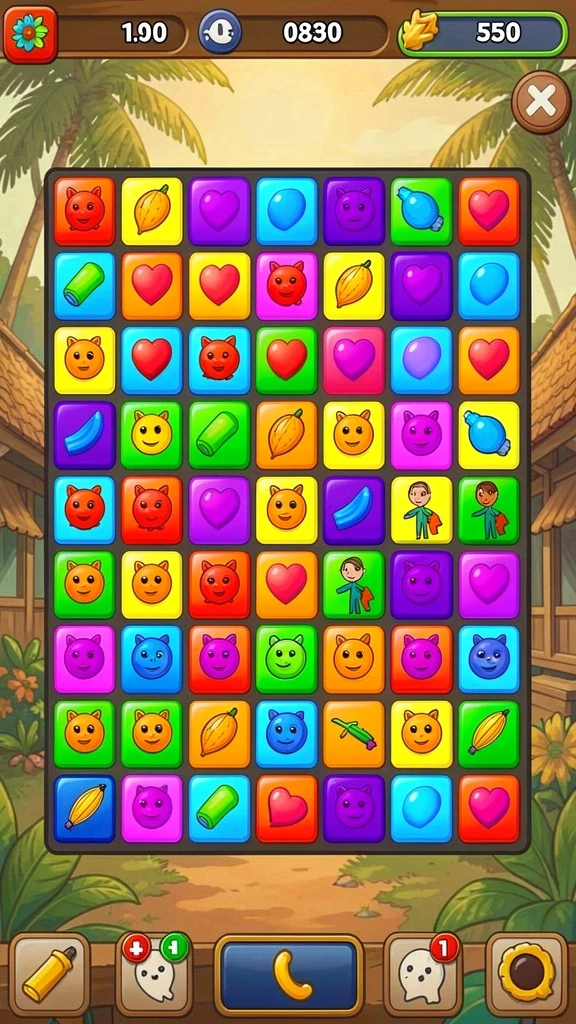
Task: Tap the yellow tile with blue bottle
Action: (x=489, y=435)
